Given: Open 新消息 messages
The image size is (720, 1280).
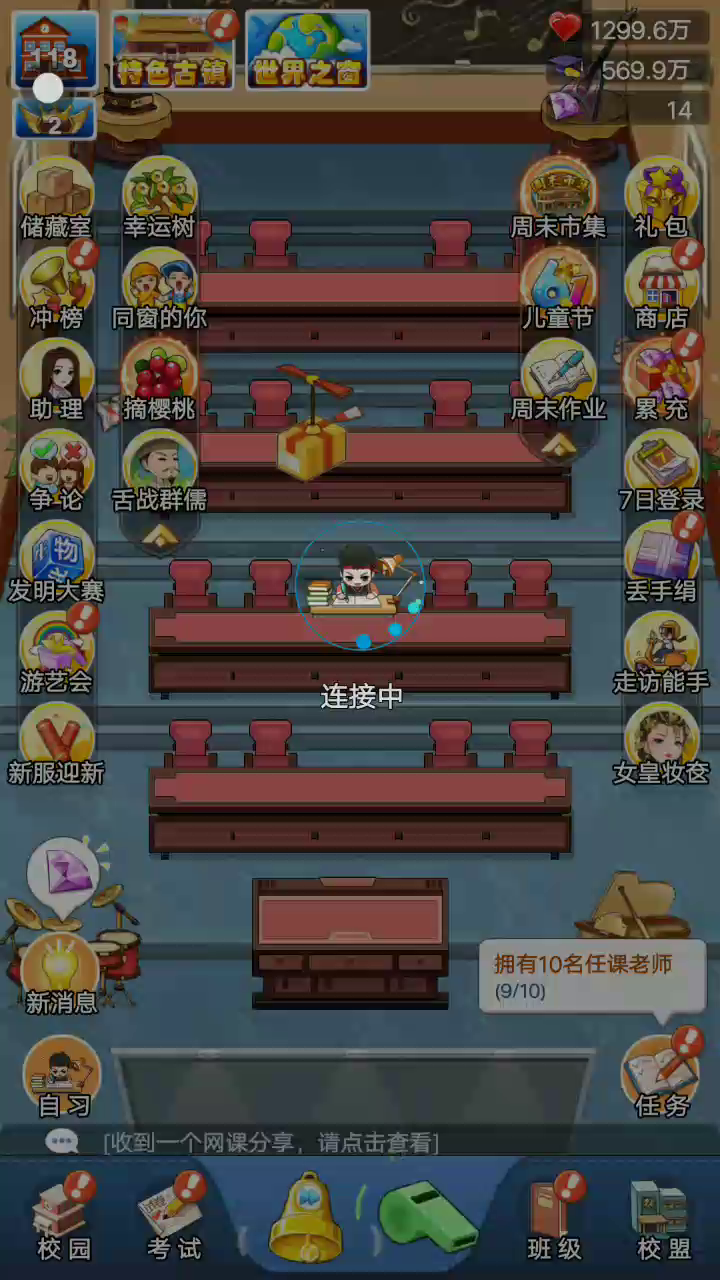Looking at the screenshot, I should click(x=61, y=970).
